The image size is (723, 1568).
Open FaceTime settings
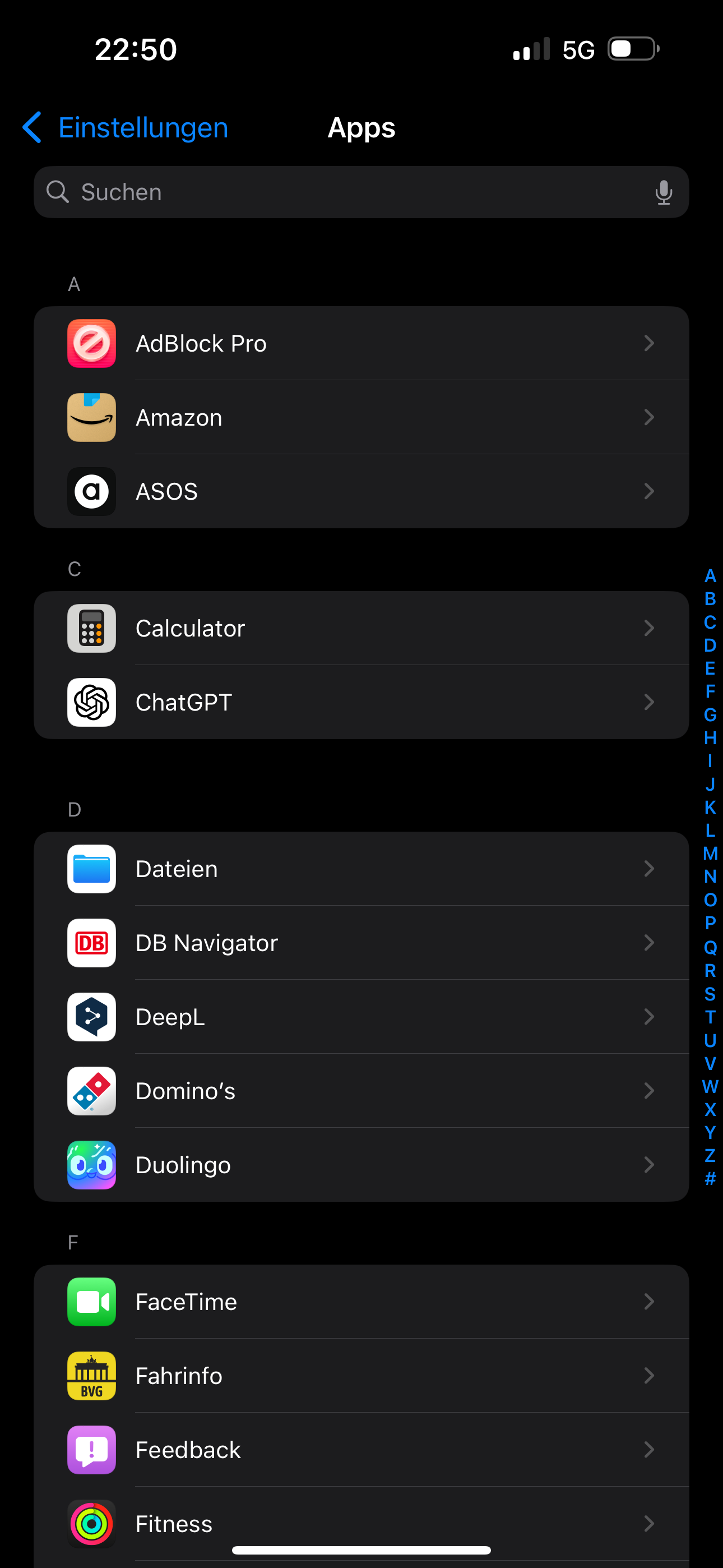361,1302
